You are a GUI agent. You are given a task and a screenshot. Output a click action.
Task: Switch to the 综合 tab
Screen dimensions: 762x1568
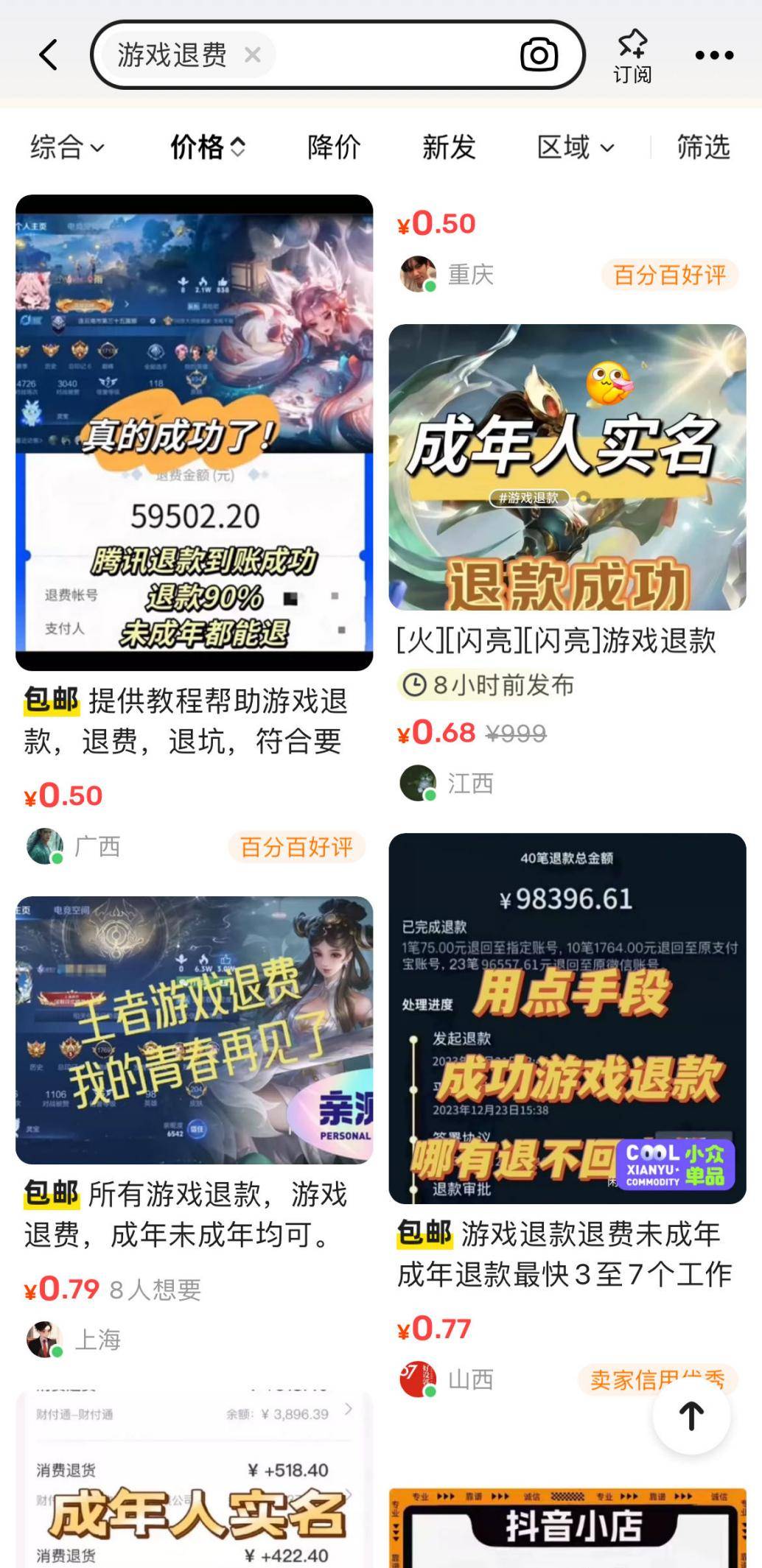tap(57, 147)
